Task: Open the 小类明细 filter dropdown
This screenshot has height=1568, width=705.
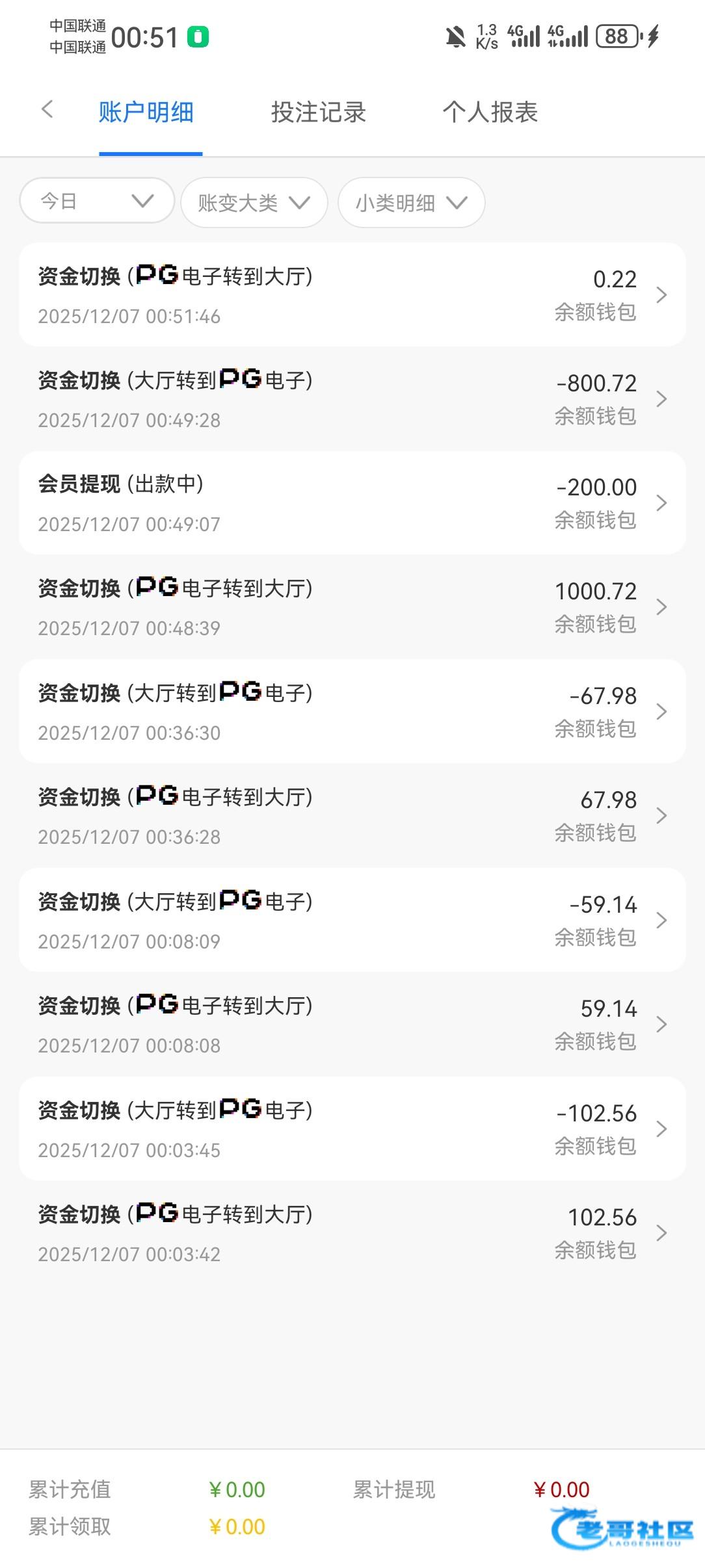Action: [411, 203]
